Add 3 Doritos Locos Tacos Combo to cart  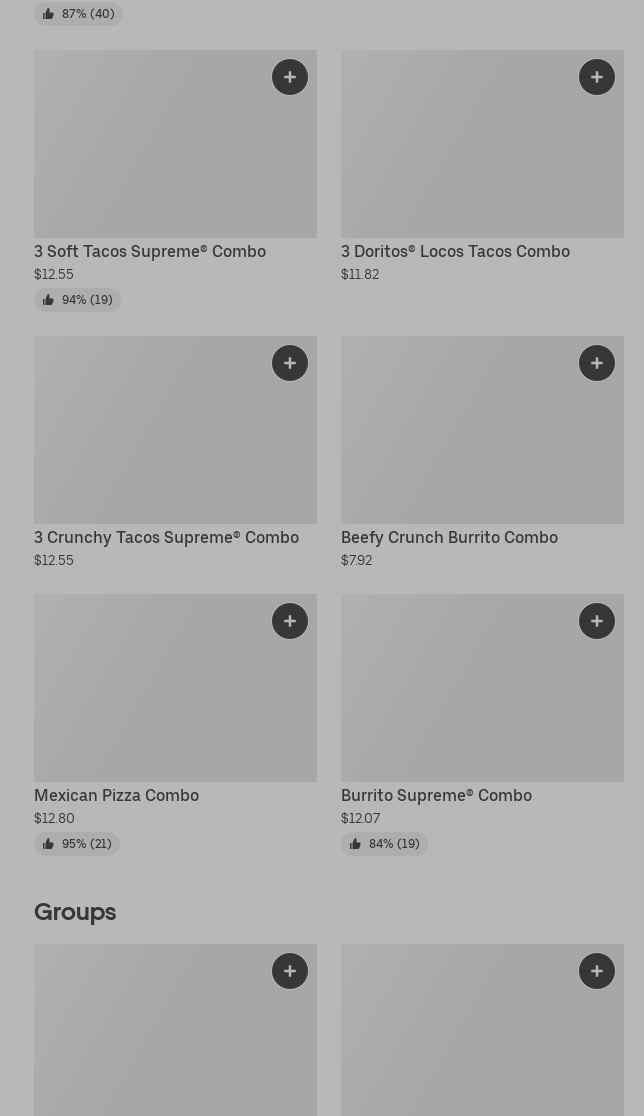pos(596,77)
